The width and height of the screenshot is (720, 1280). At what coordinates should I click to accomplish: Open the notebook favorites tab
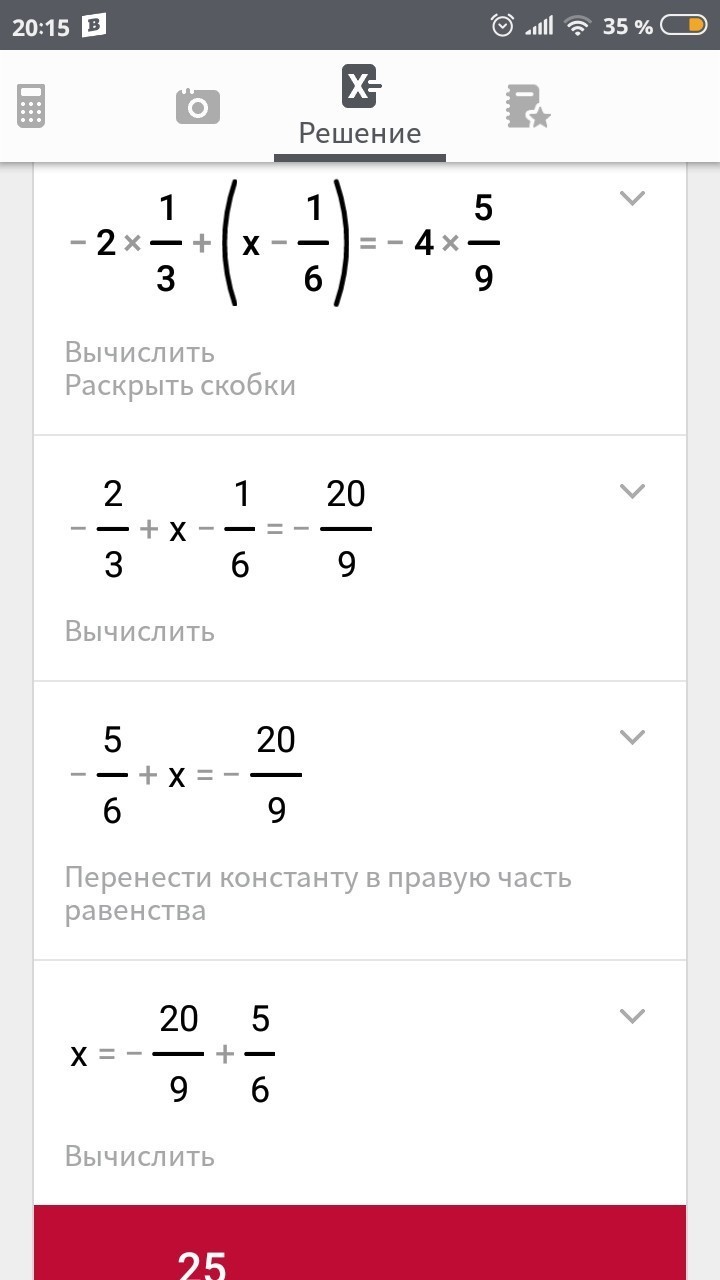527,106
